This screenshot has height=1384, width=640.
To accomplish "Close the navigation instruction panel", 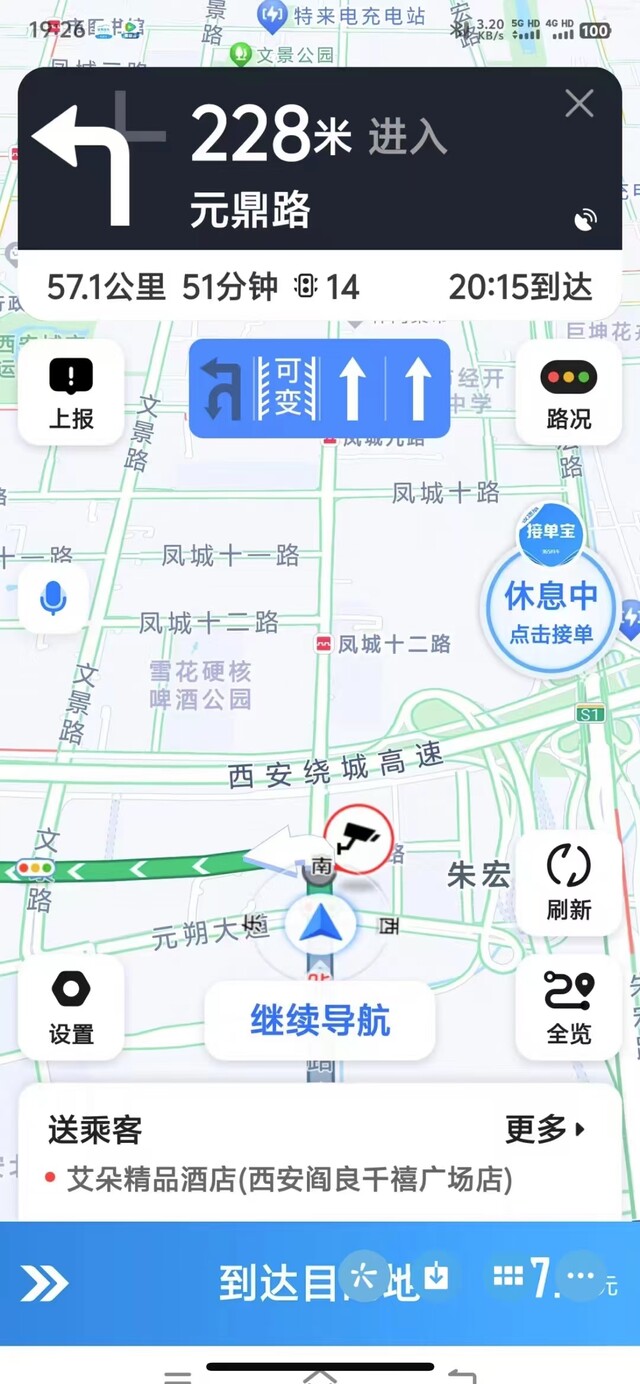I will [x=579, y=103].
